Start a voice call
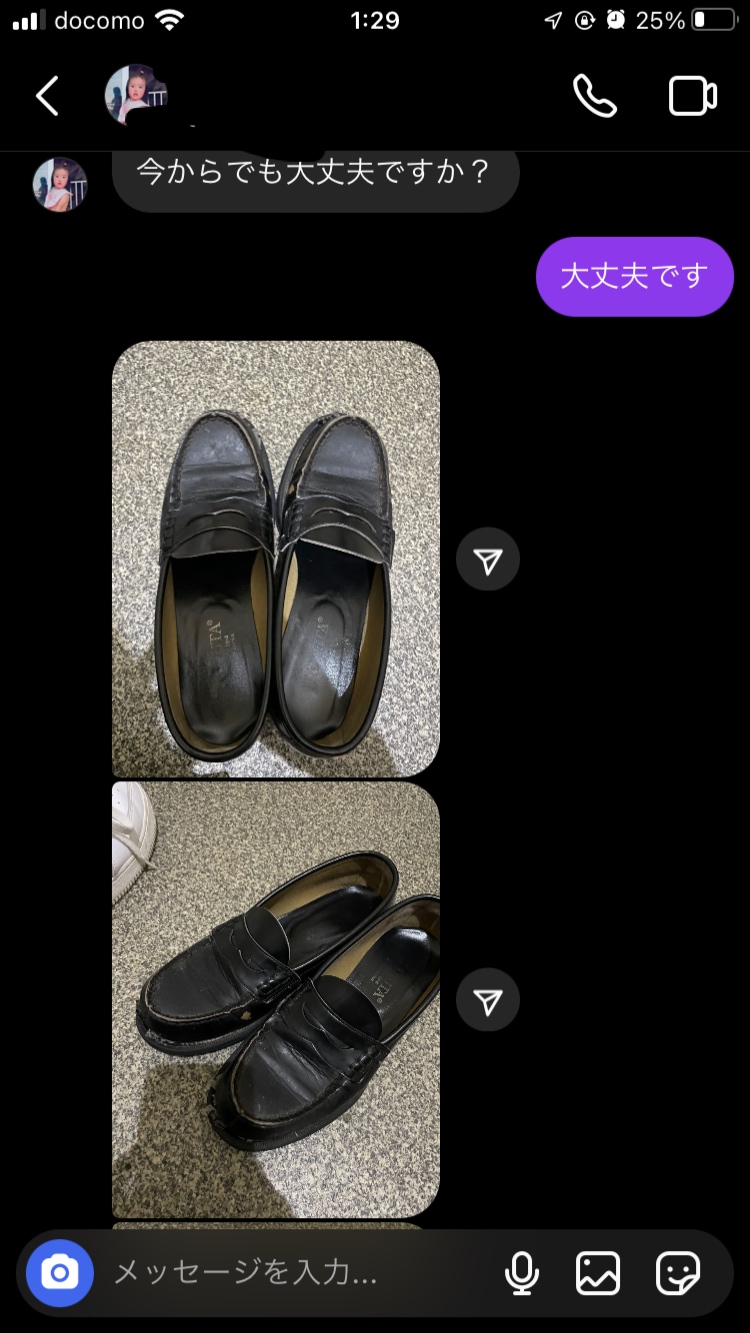The height and width of the screenshot is (1333, 750). click(x=594, y=96)
